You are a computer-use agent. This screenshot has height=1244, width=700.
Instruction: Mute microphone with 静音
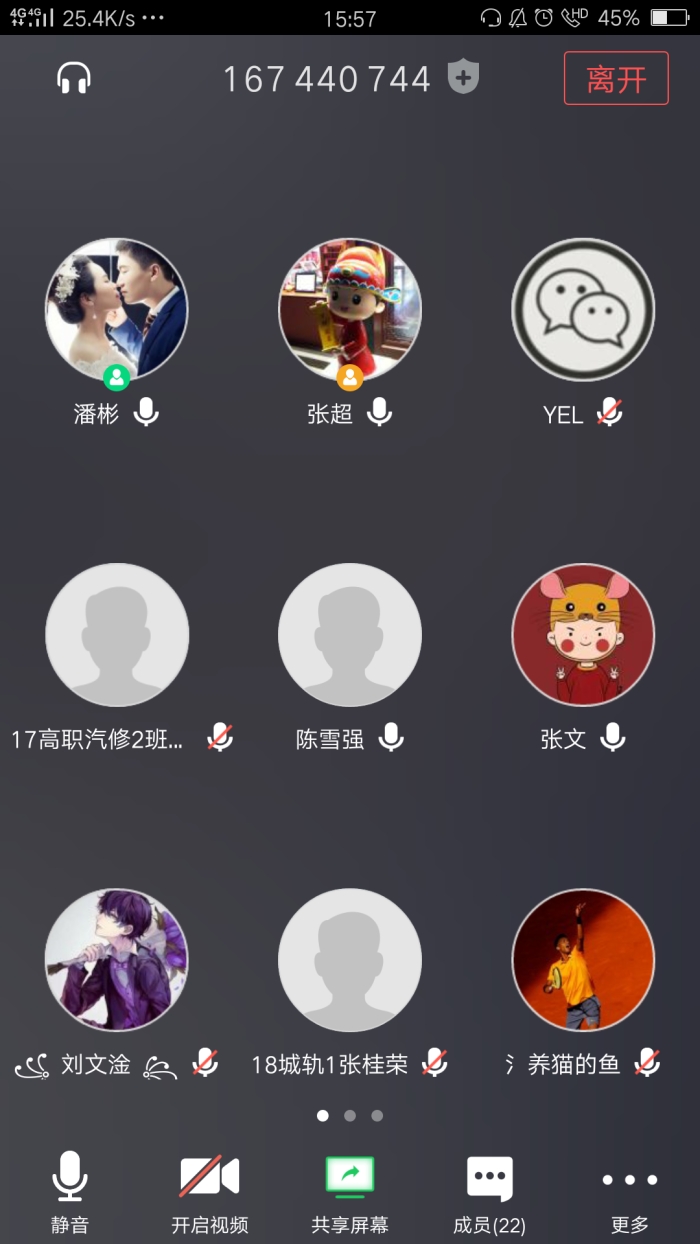click(70, 1190)
